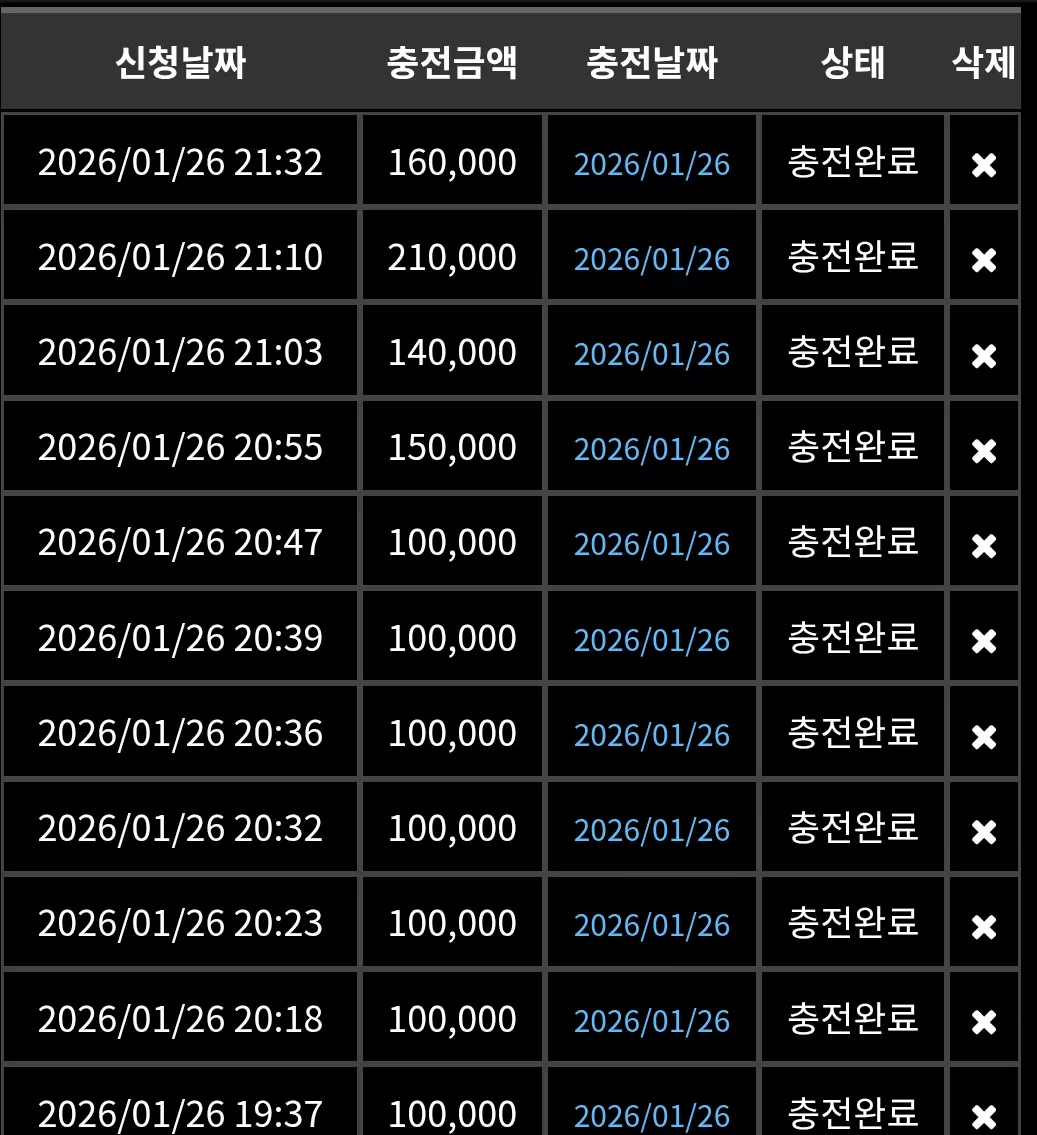Remove the 21:03 entry of 140,000
This screenshot has width=1037, height=1135.
coord(984,355)
